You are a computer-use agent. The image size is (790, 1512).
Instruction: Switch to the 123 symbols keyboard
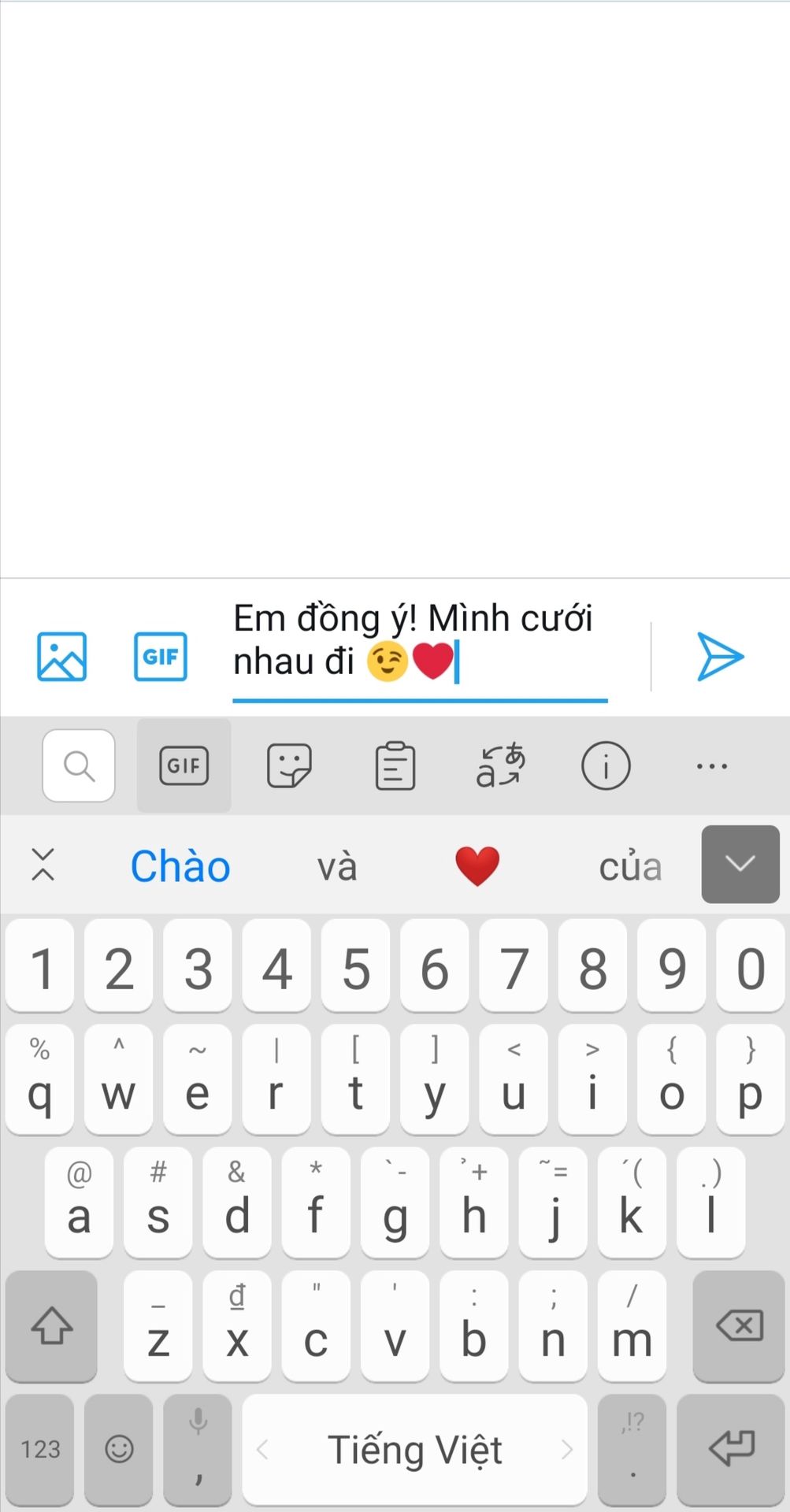[x=40, y=1449]
